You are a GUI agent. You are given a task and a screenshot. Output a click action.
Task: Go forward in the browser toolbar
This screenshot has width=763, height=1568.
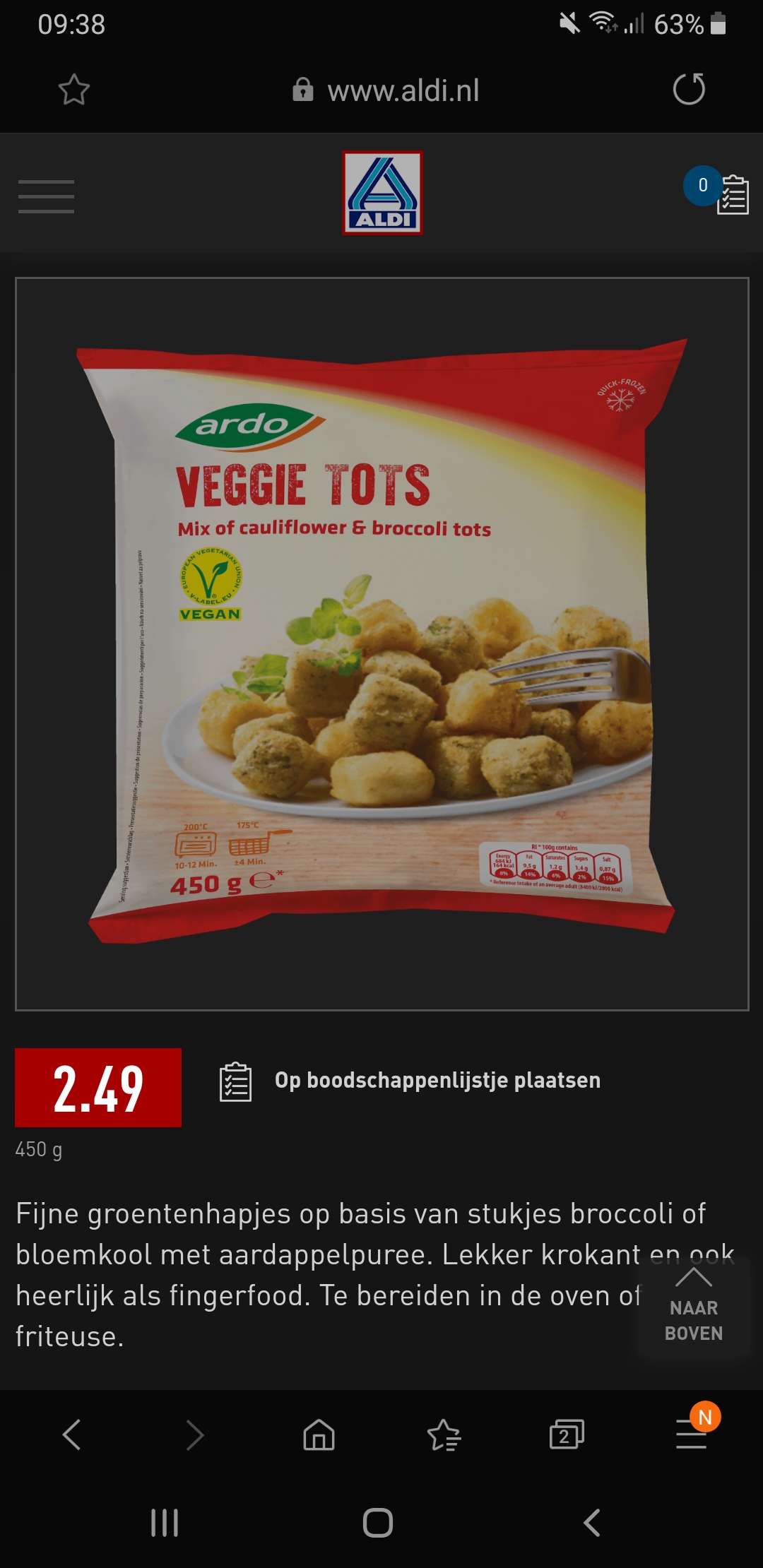pyautogui.click(x=195, y=1435)
